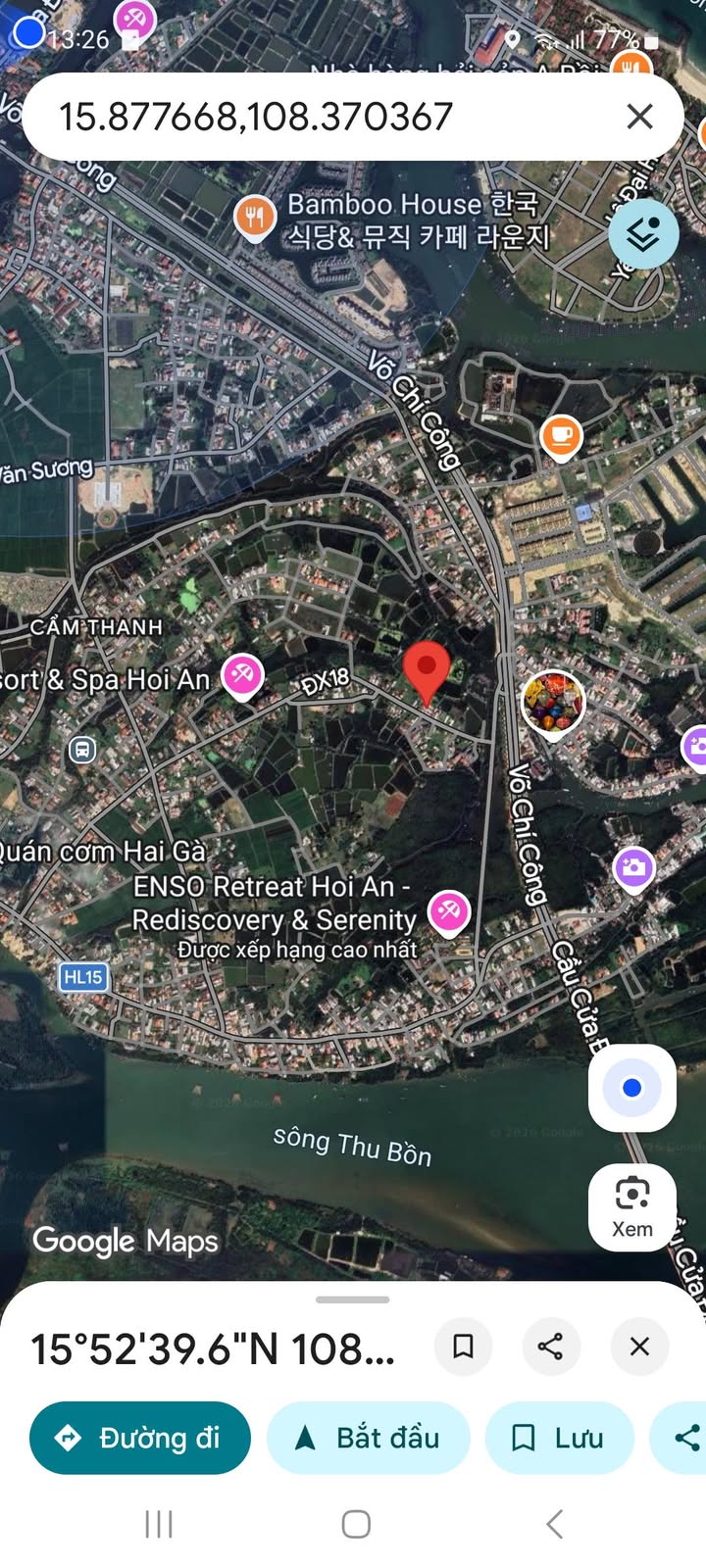This screenshot has height=1568, width=706.
Task: Expand the place details sheet handle
Action: pyautogui.click(x=353, y=1299)
